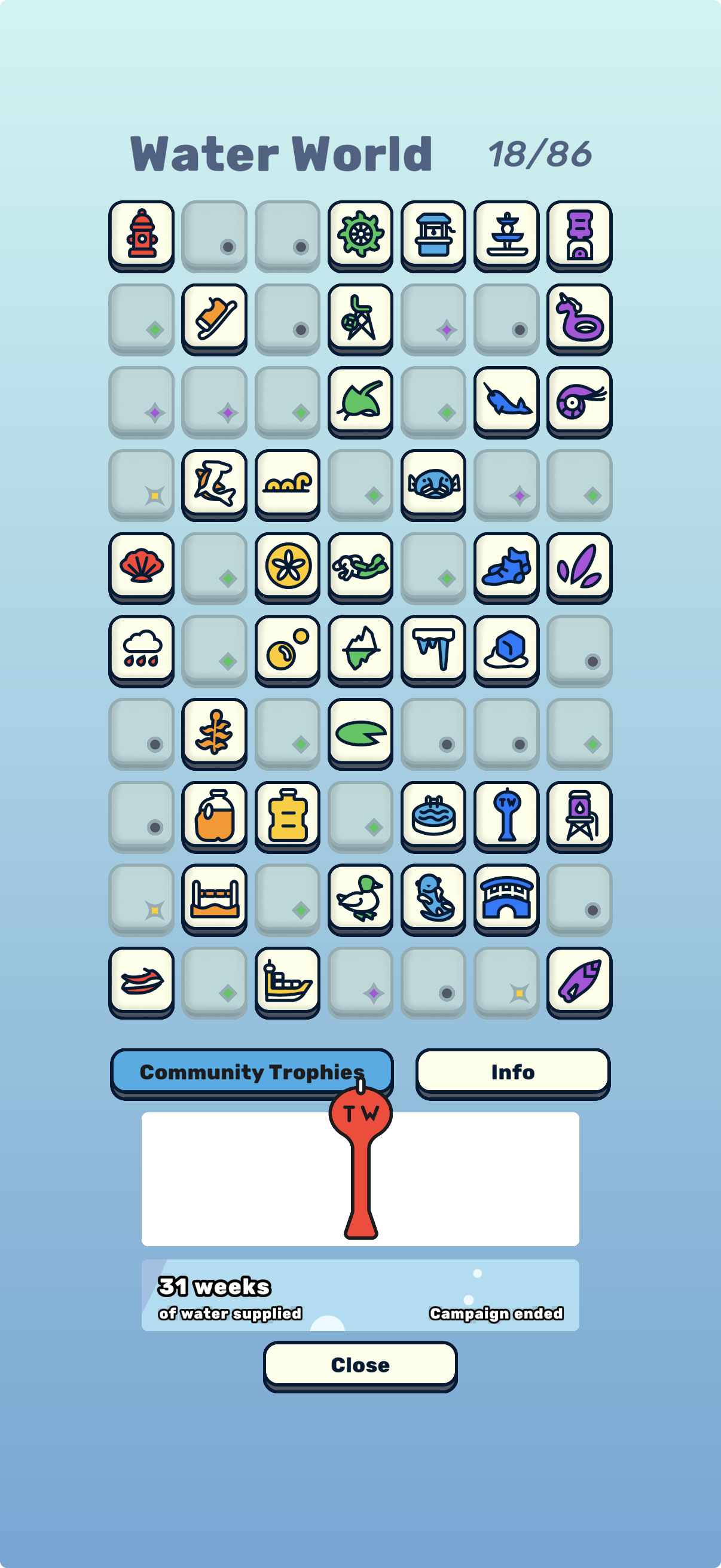The height and width of the screenshot is (1568, 721).
Task: Select the red fire hydrant tile
Action: pos(141,234)
